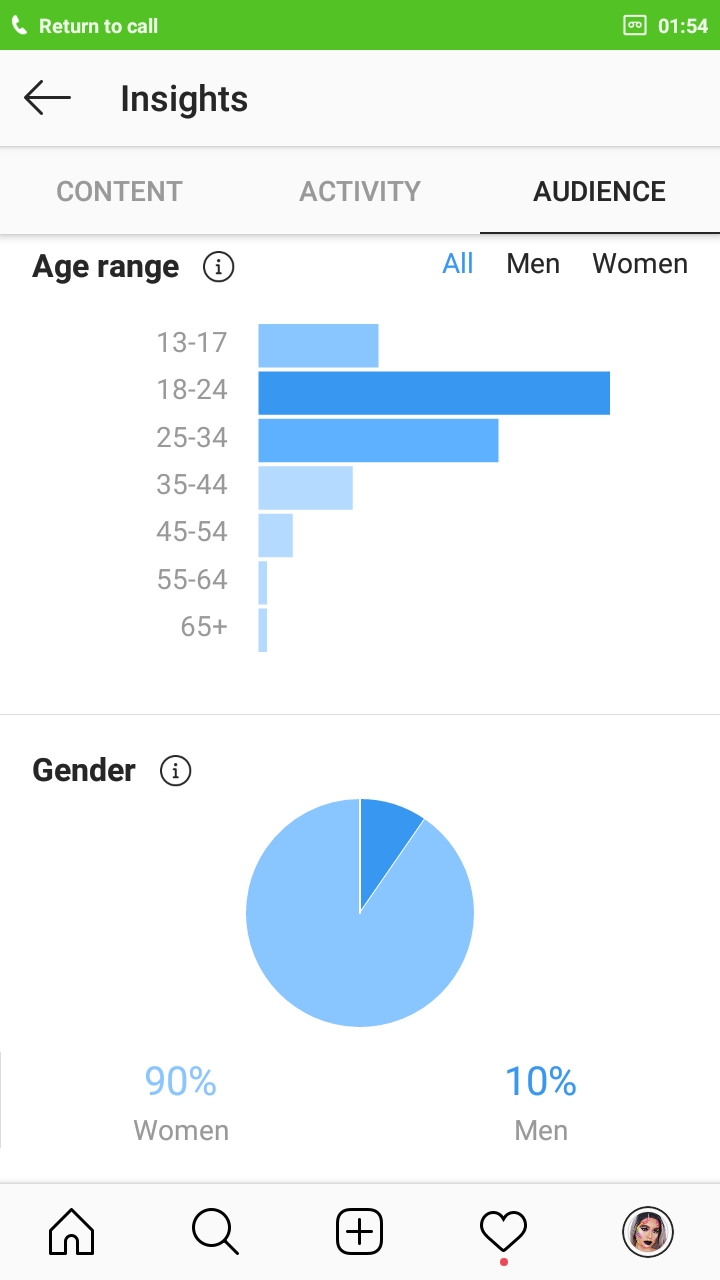Open the Age range info icon
720x1280 pixels.
218,267
